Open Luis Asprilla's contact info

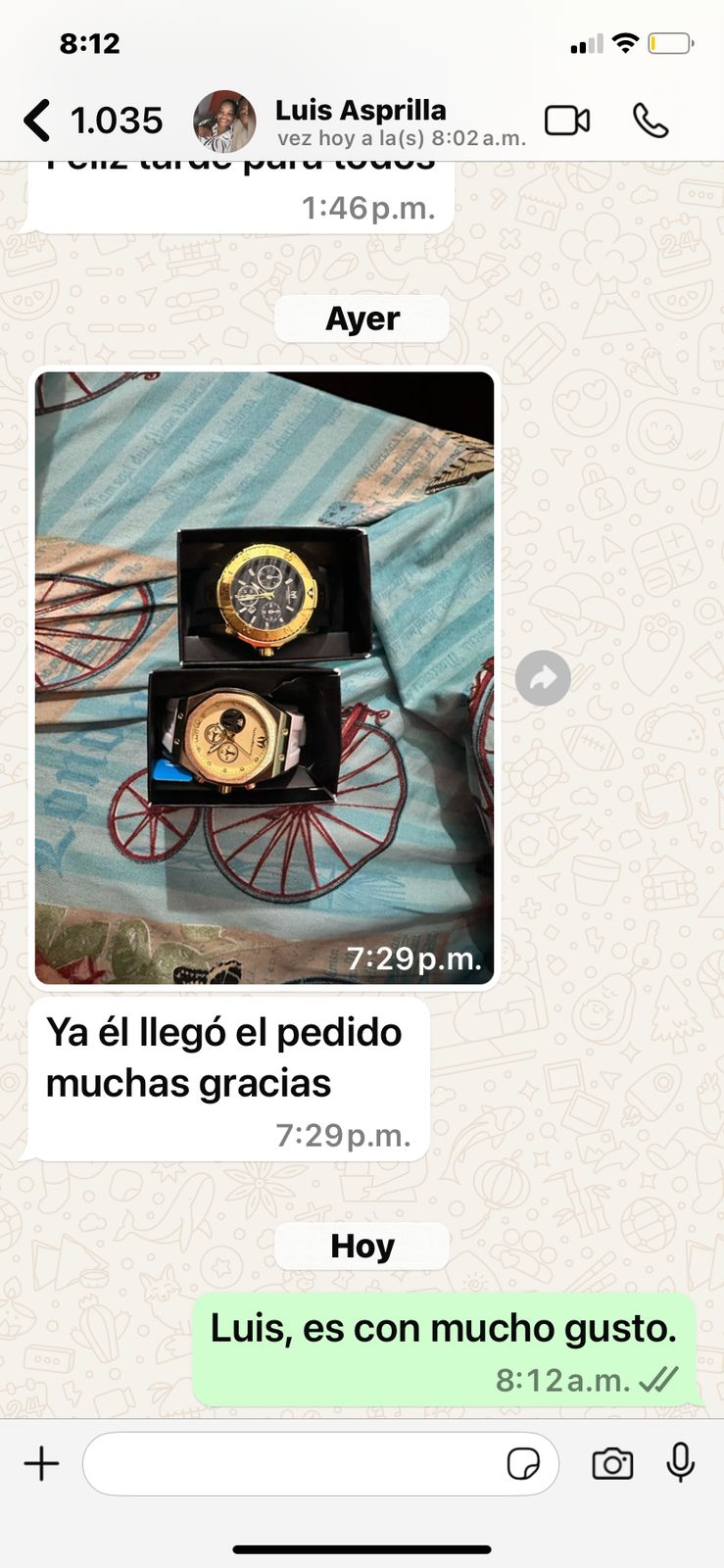(x=359, y=121)
